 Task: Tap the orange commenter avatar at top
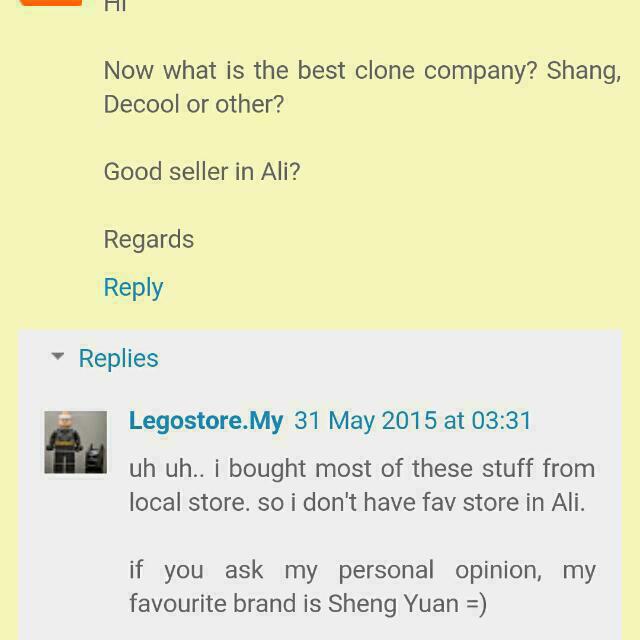50,3
